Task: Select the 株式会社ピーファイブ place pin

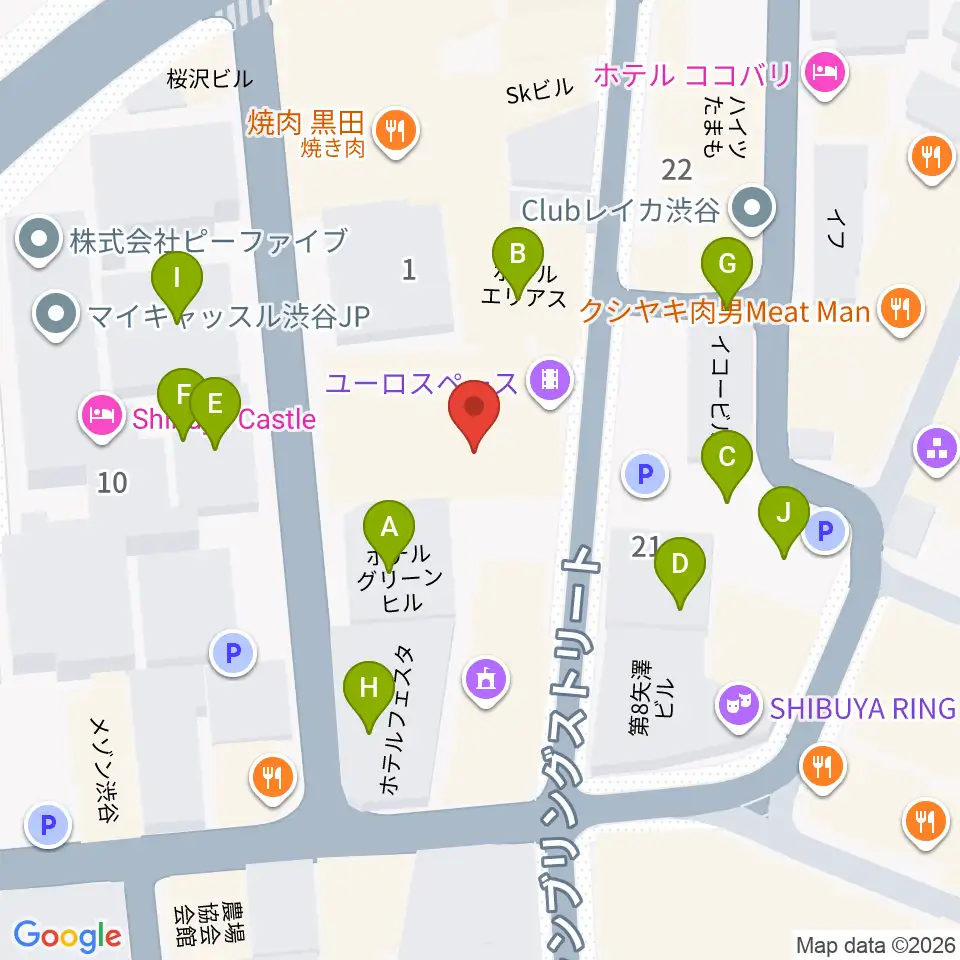Action: [39, 241]
